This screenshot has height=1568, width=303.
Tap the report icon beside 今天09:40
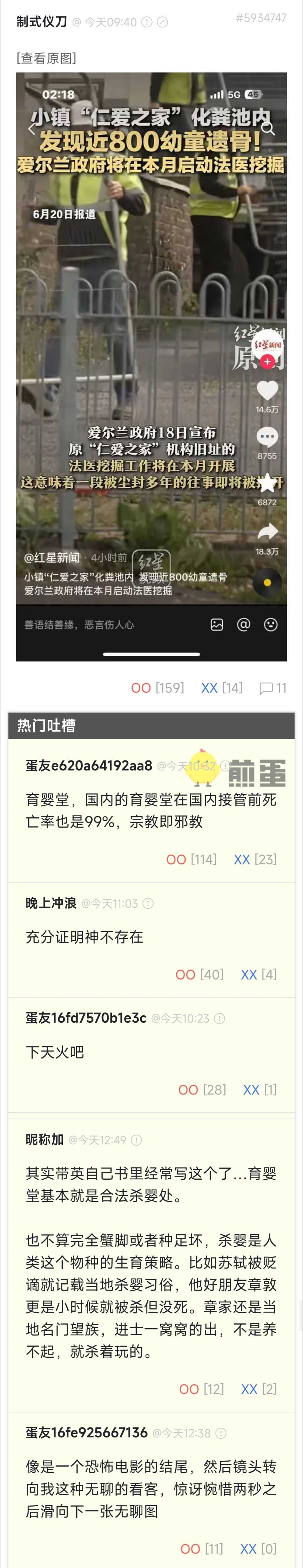(x=147, y=22)
